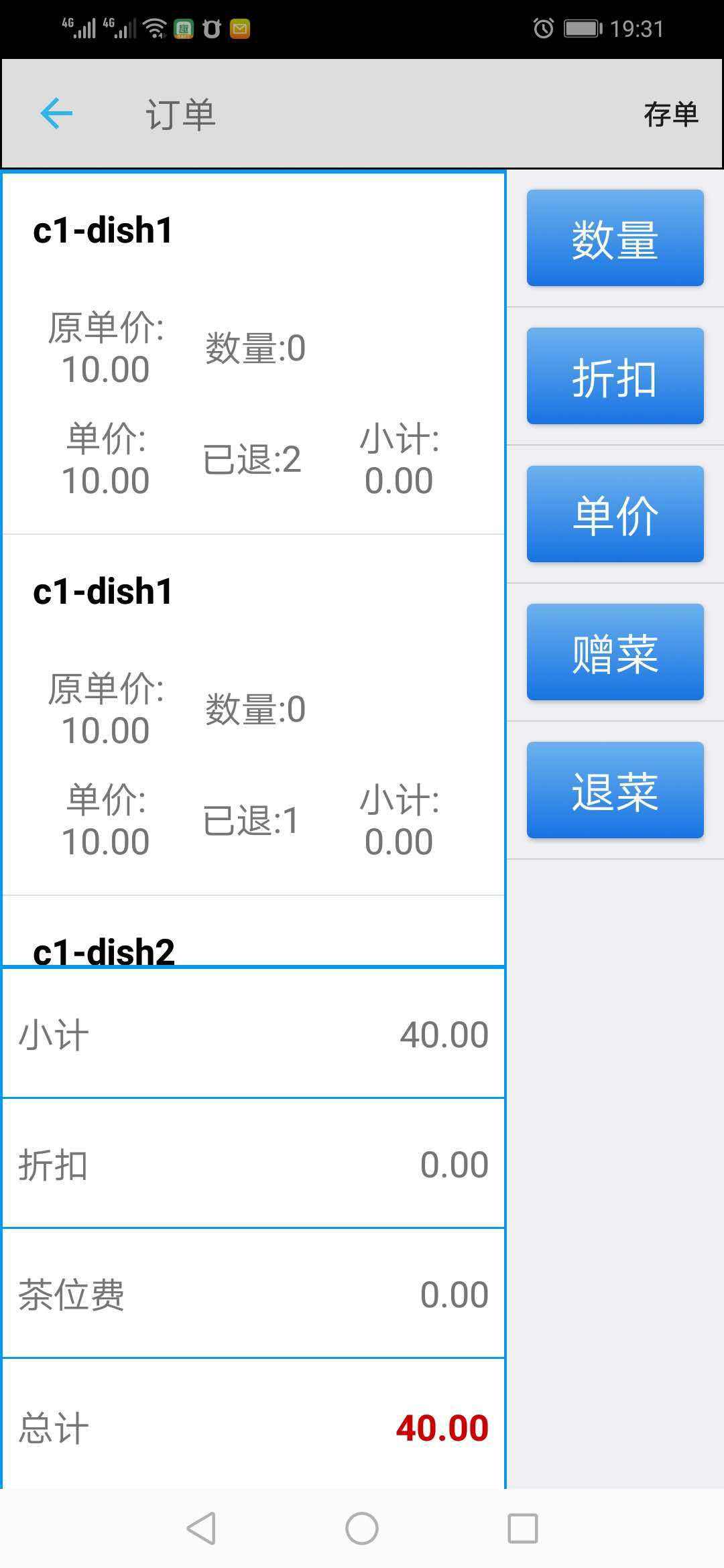The width and height of the screenshot is (724, 1568).
Task: Tap the green app notification icon
Action: [x=183, y=28]
